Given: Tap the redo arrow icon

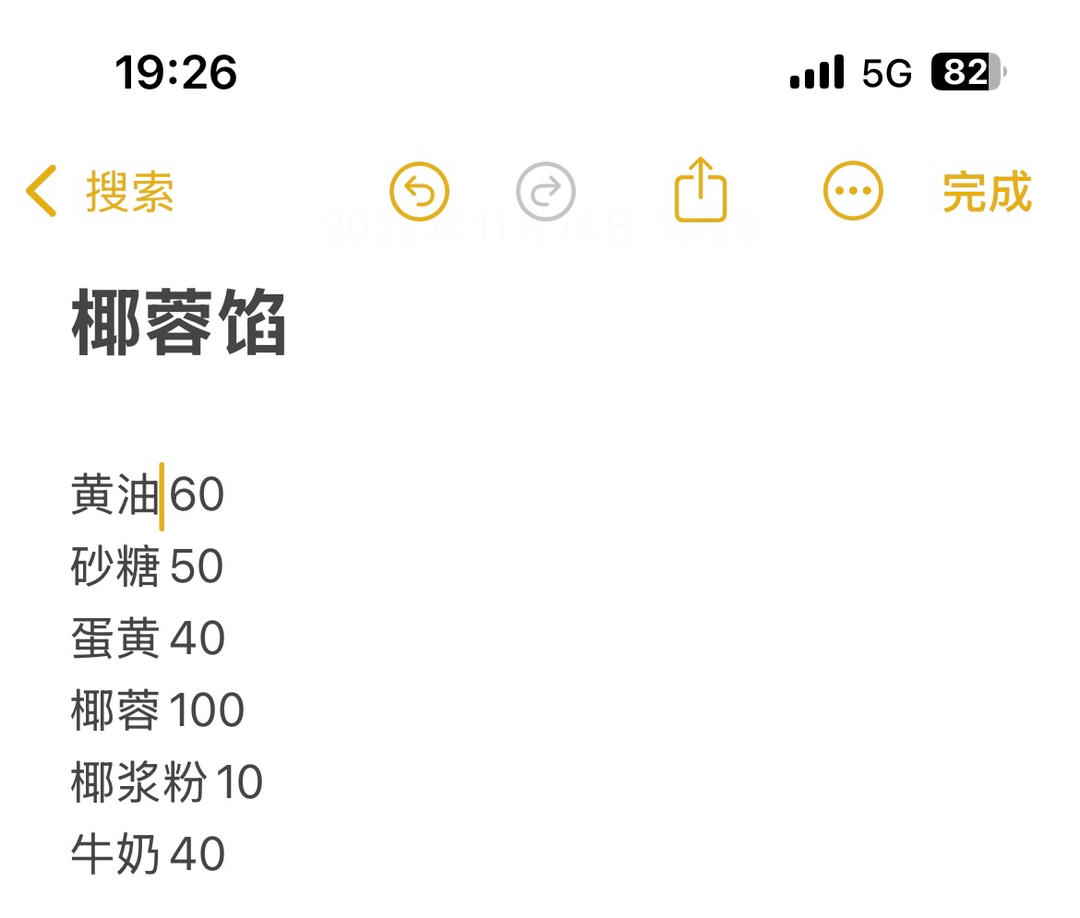Looking at the screenshot, I should pyautogui.click(x=546, y=191).
